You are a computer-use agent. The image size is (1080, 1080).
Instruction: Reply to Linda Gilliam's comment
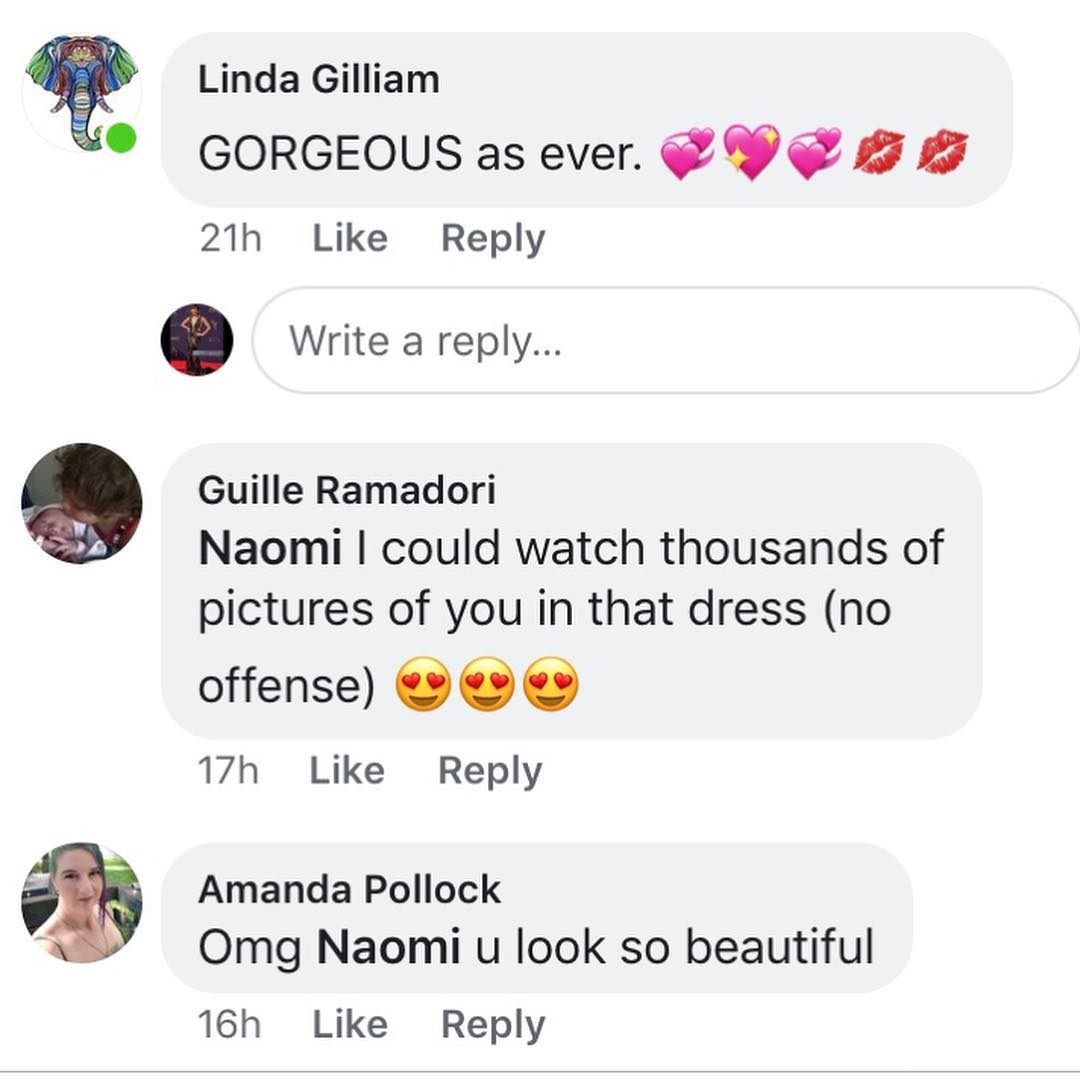tap(492, 238)
